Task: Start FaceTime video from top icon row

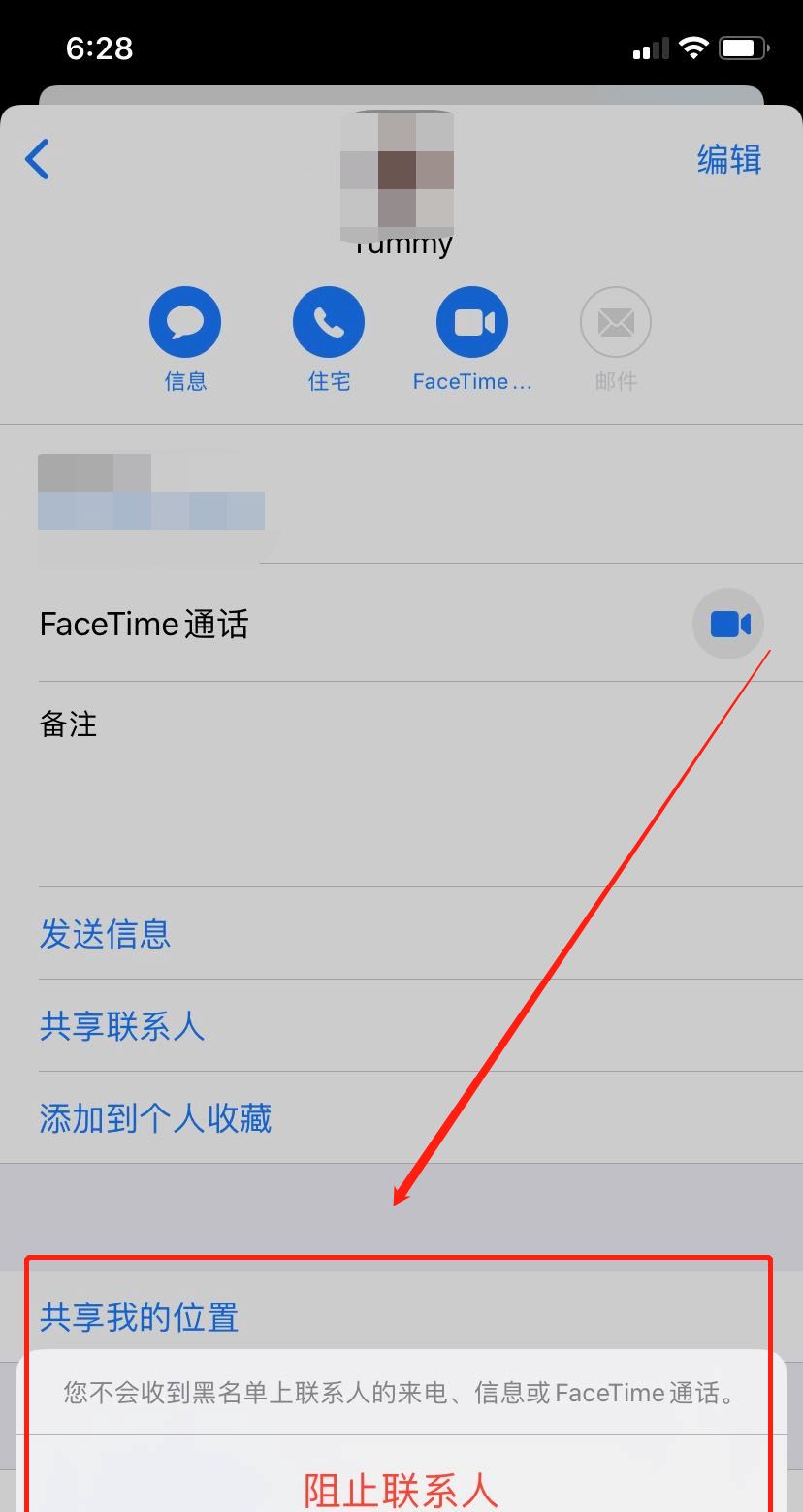Action: point(472,323)
